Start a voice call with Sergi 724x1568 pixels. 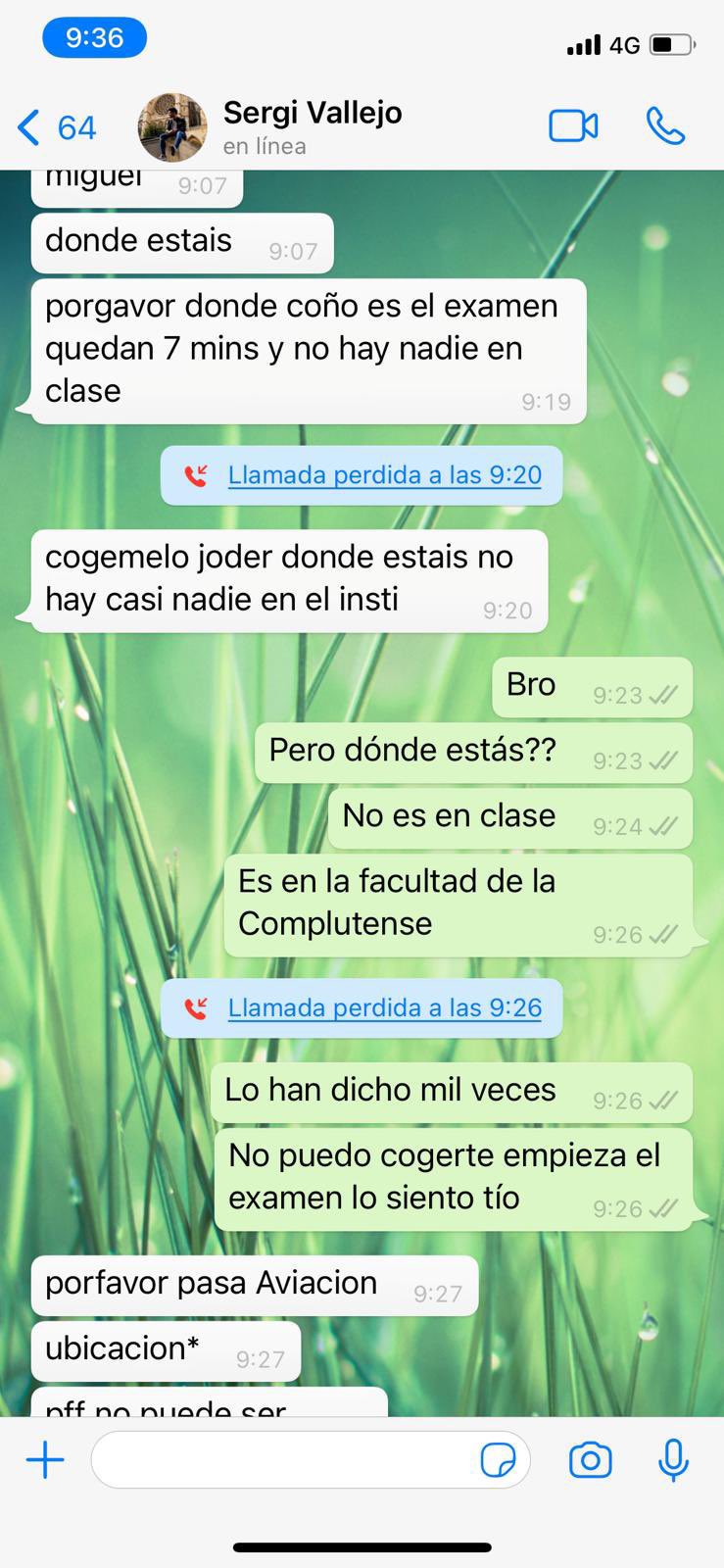[665, 126]
